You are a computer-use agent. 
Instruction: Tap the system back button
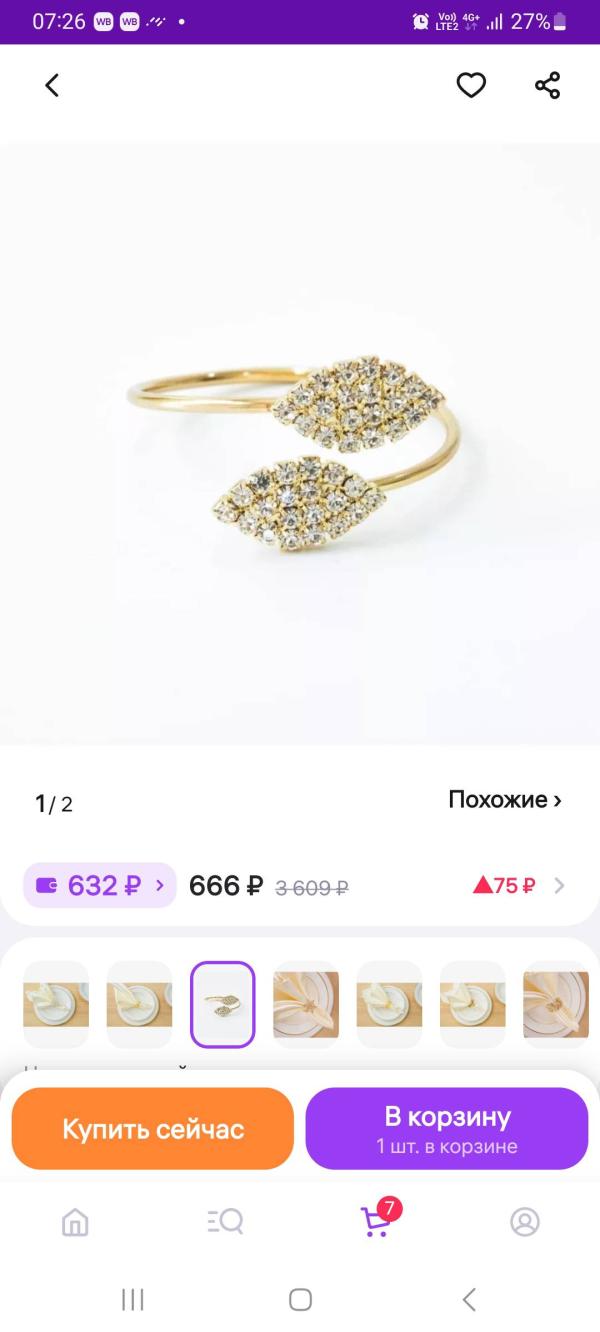469,1299
